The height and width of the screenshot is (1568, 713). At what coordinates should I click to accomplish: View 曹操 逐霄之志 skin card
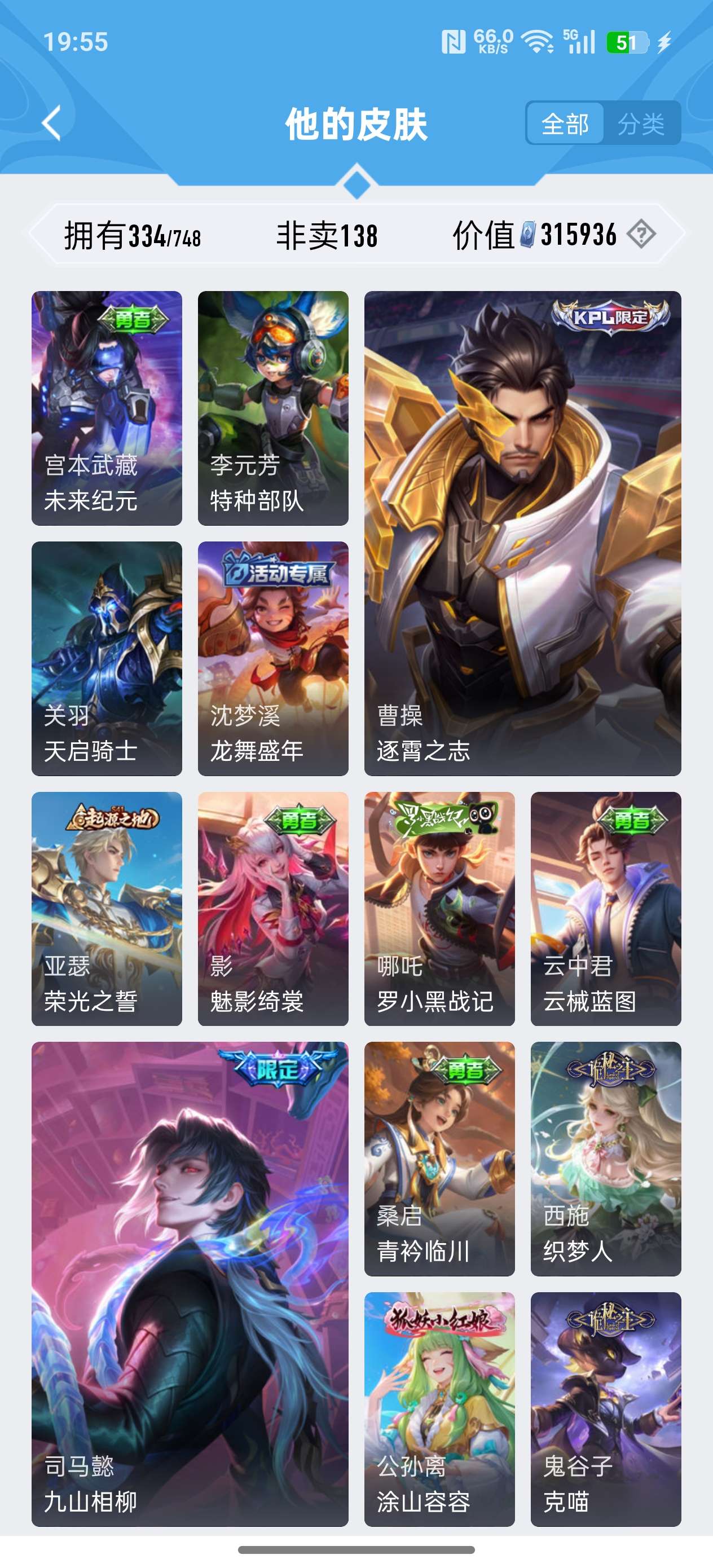tap(522, 532)
